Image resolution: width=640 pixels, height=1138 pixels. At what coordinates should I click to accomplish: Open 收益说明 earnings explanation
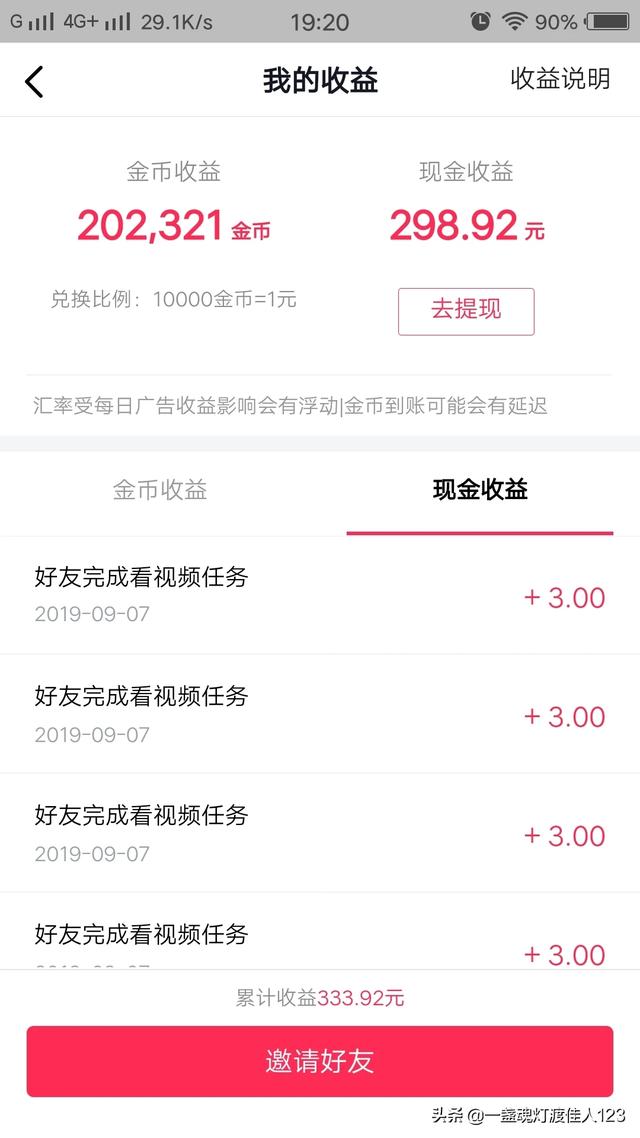(560, 79)
